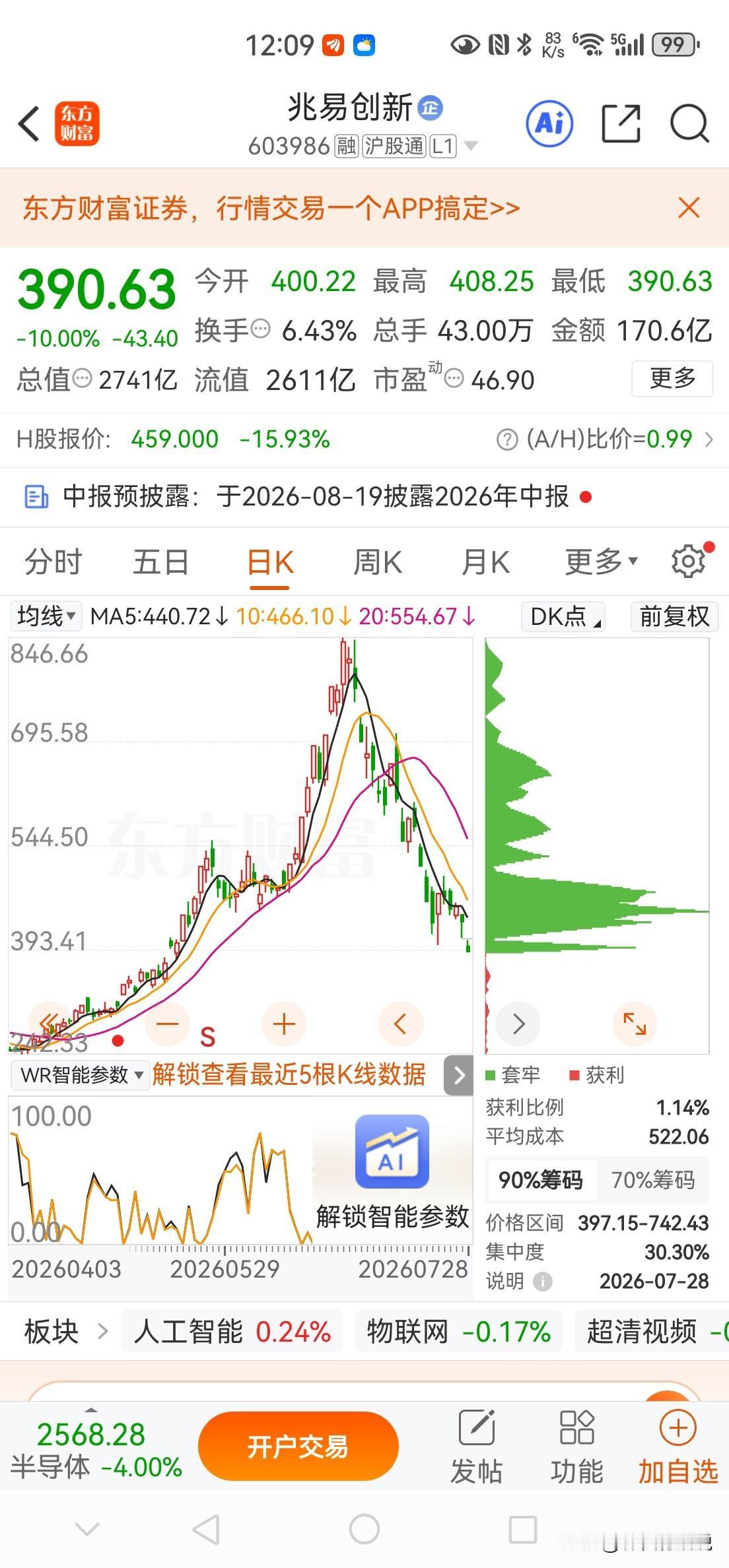
Task: Open the Ai assistant icon
Action: (x=549, y=123)
